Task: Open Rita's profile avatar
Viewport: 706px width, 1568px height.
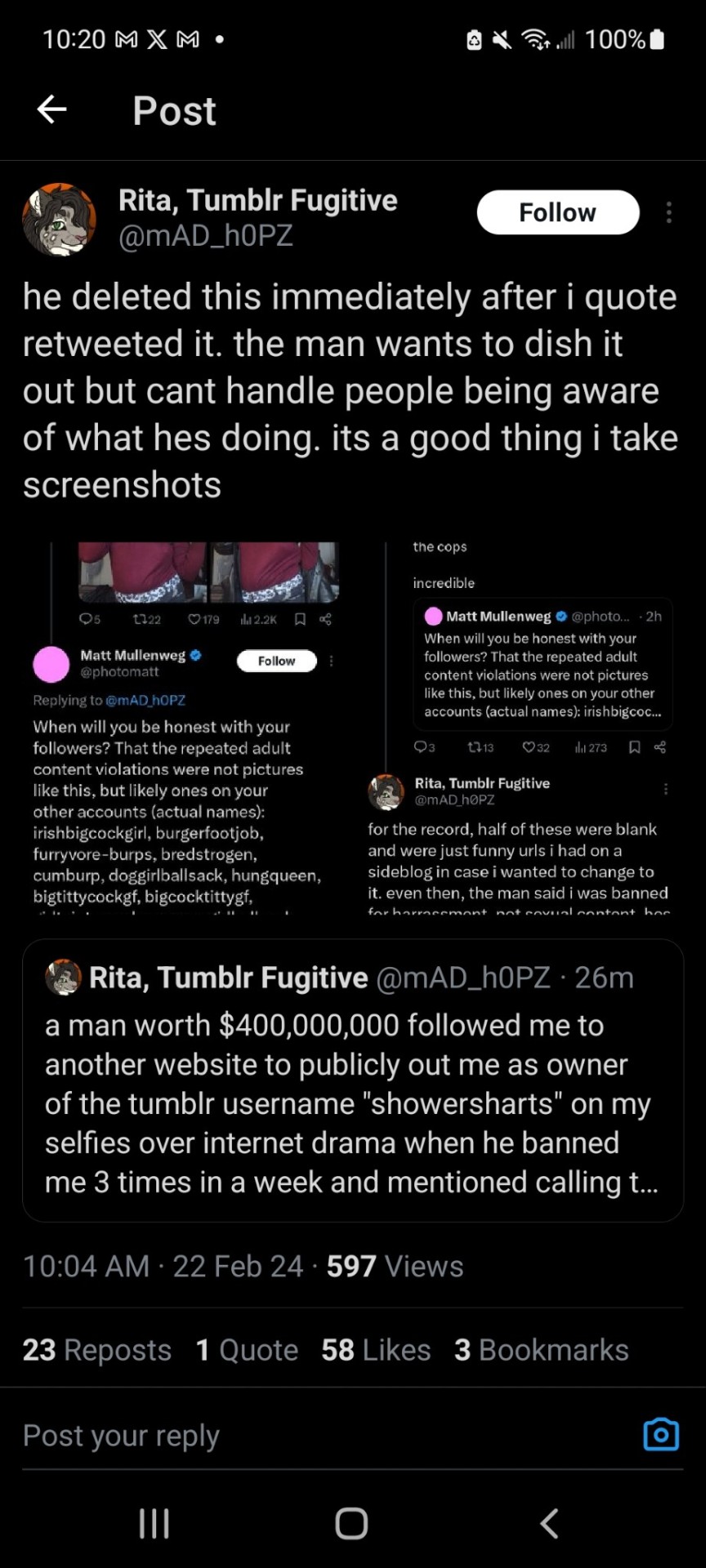Action: tap(59, 219)
